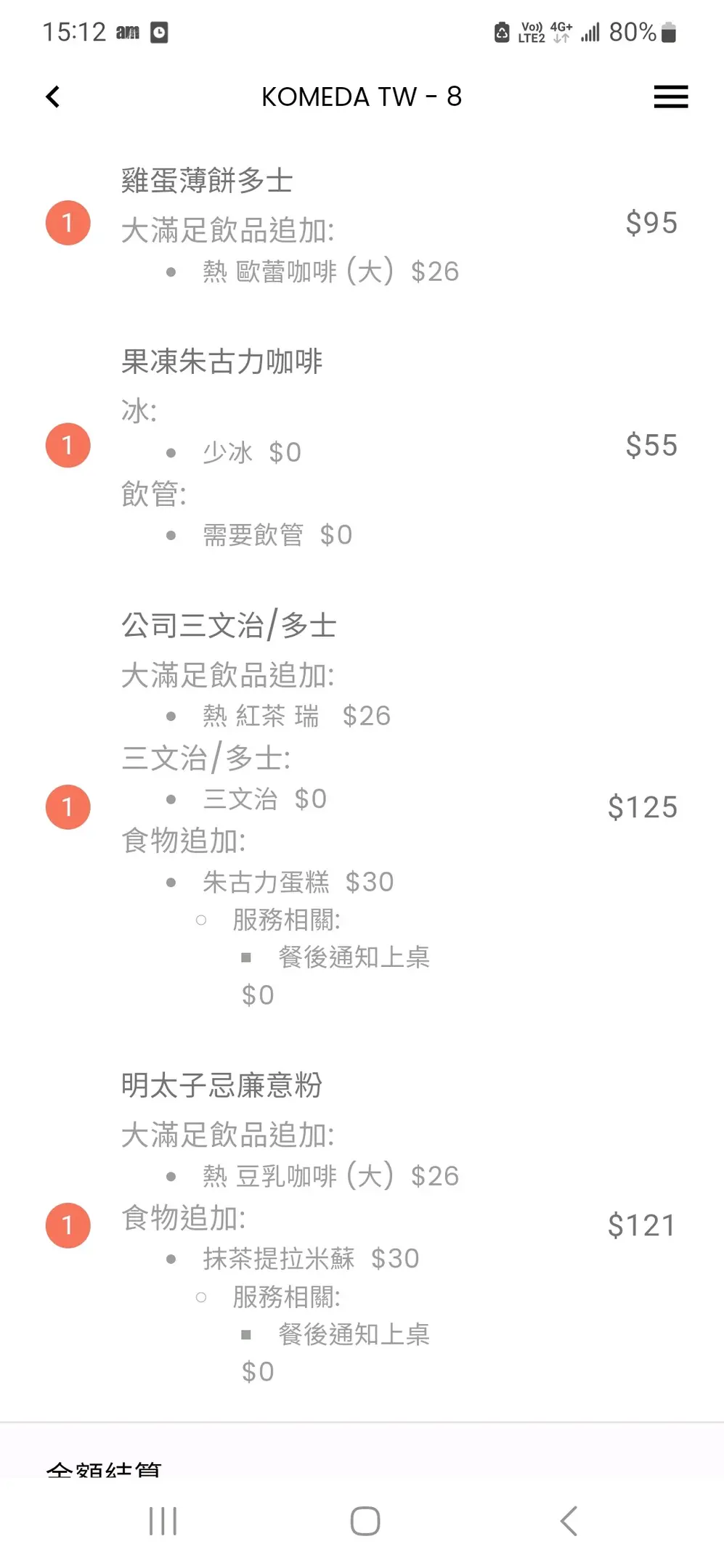Image resolution: width=724 pixels, height=1568 pixels.
Task: Go back using the top-left arrow
Action: click(x=52, y=97)
